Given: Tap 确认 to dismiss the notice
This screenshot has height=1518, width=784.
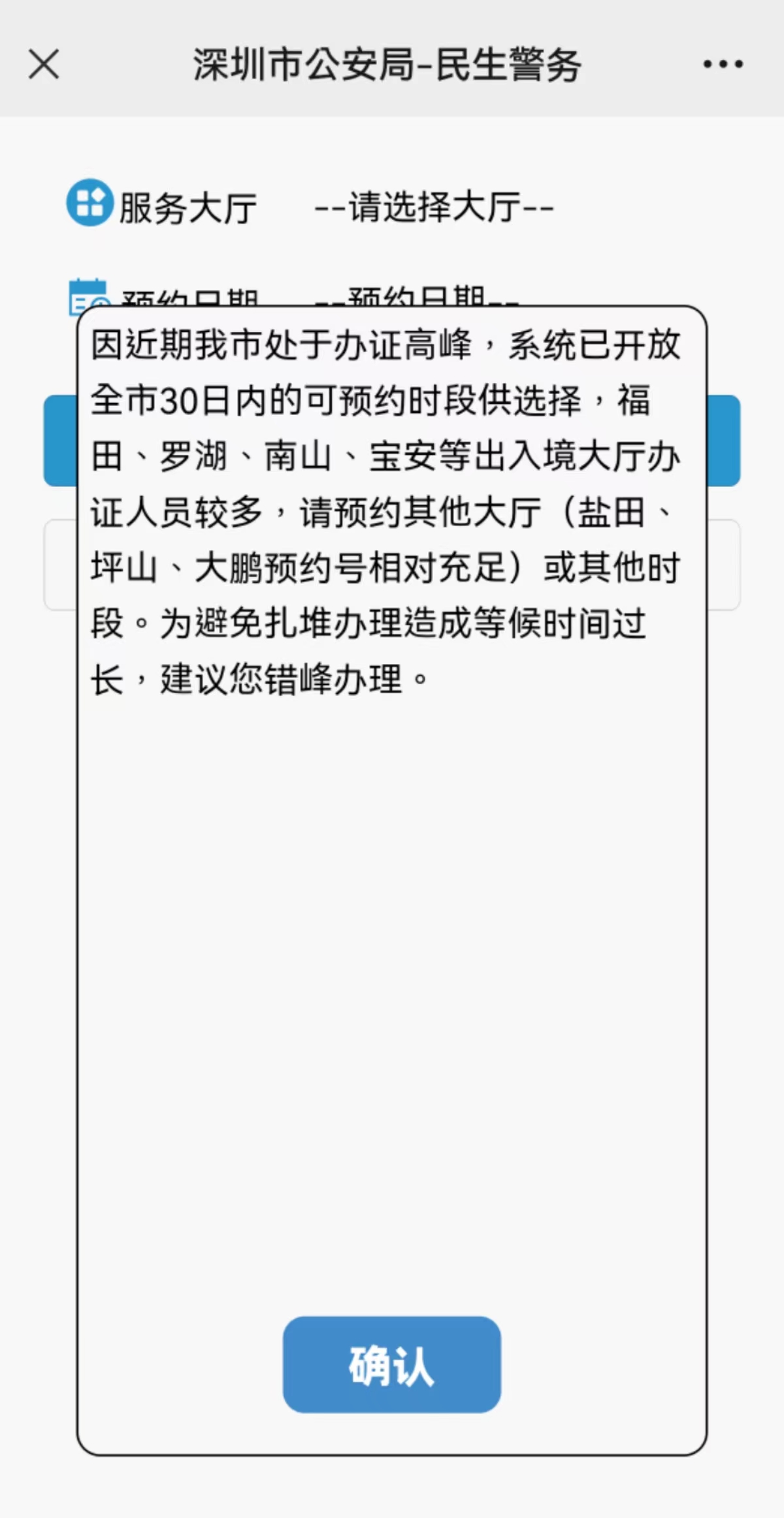Looking at the screenshot, I should point(391,1365).
